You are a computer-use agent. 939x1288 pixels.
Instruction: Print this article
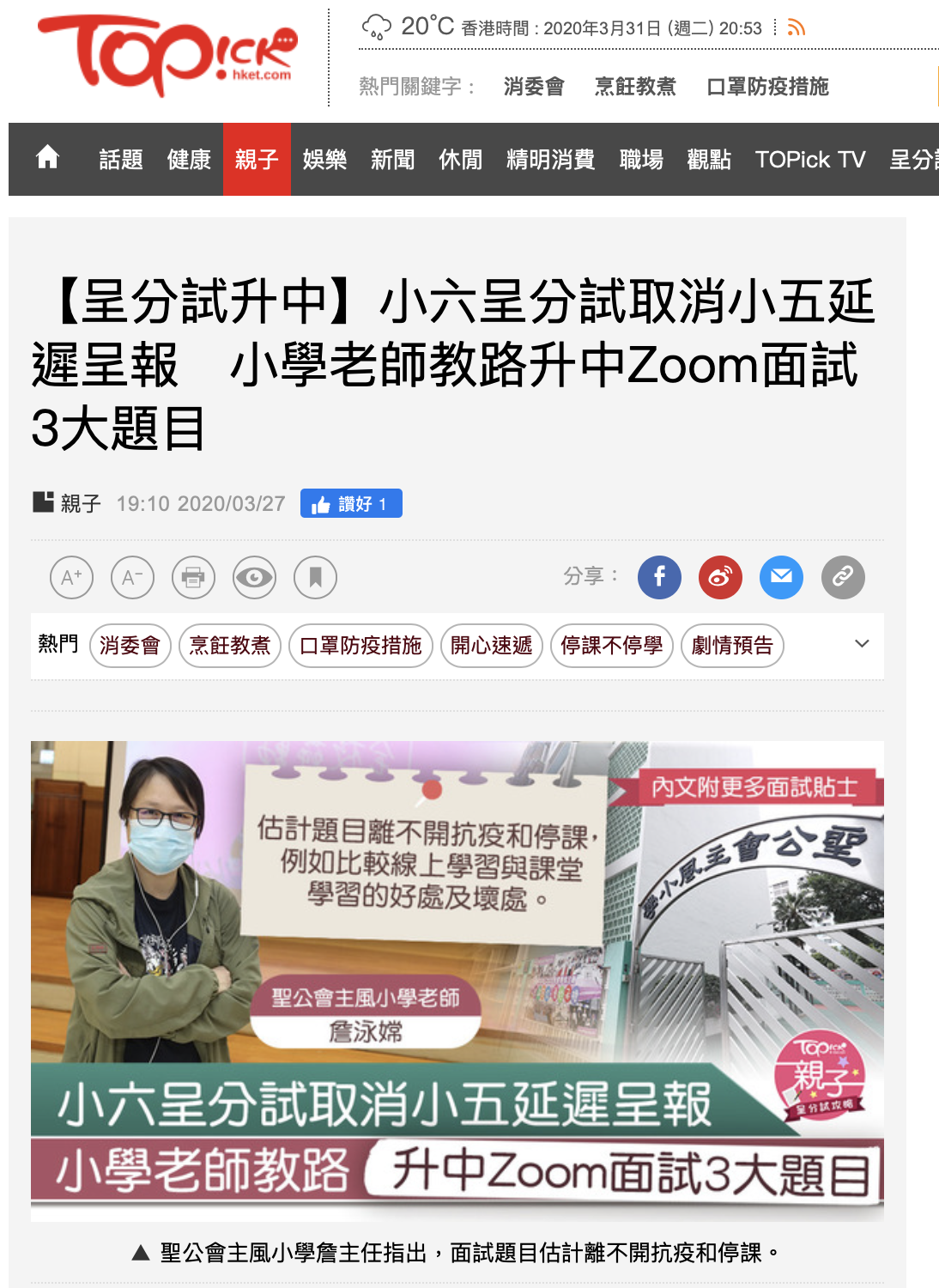point(193,577)
